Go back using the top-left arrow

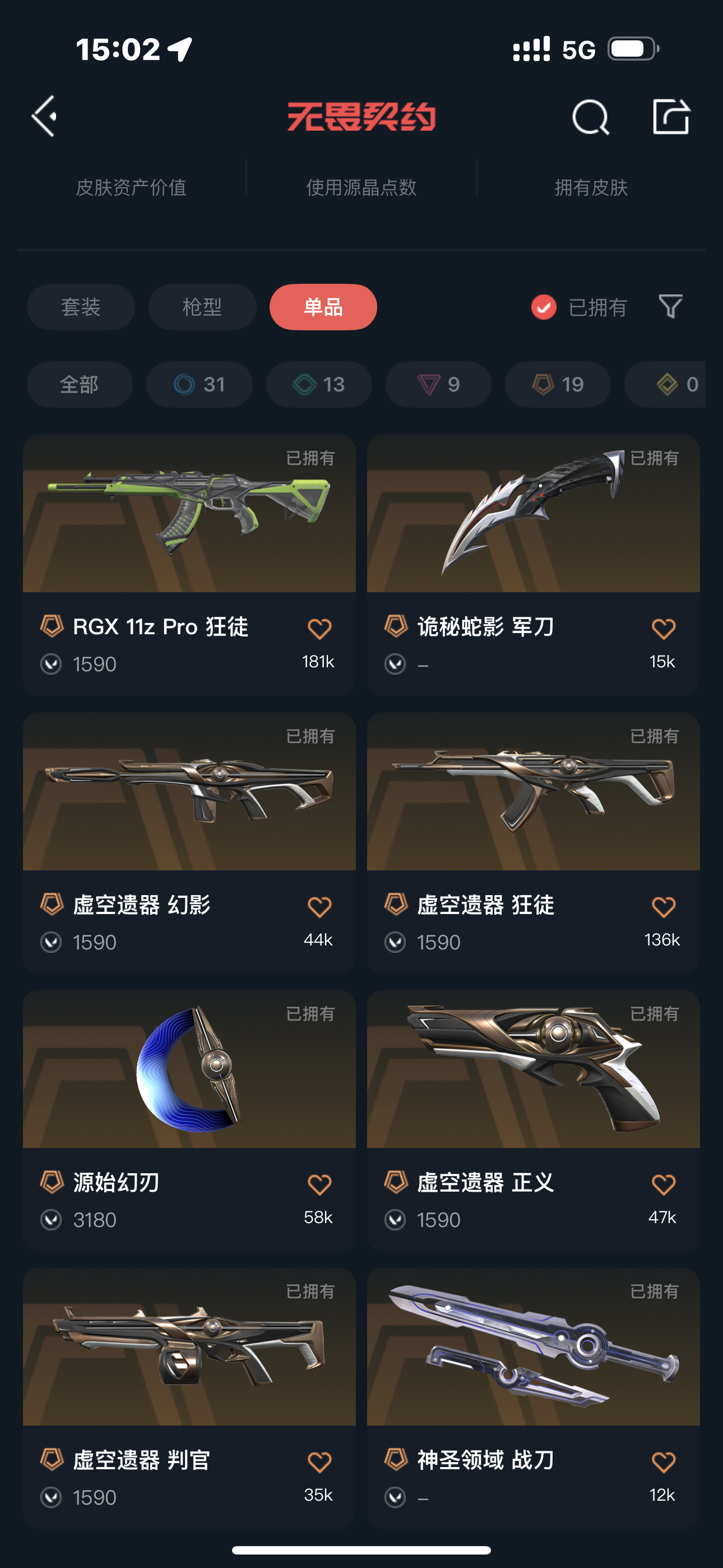[44, 116]
